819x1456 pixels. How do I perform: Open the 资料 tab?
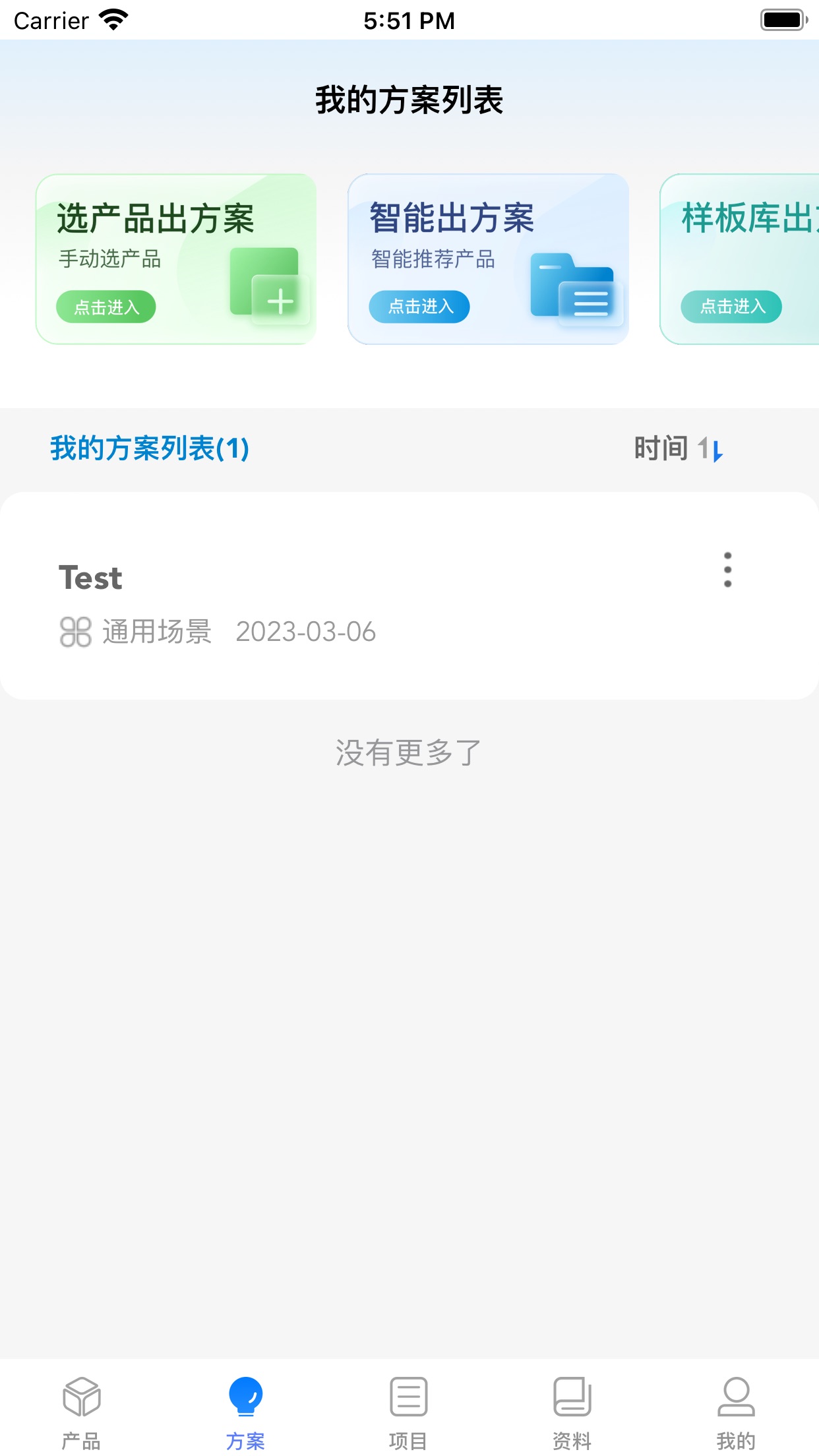(572, 1412)
